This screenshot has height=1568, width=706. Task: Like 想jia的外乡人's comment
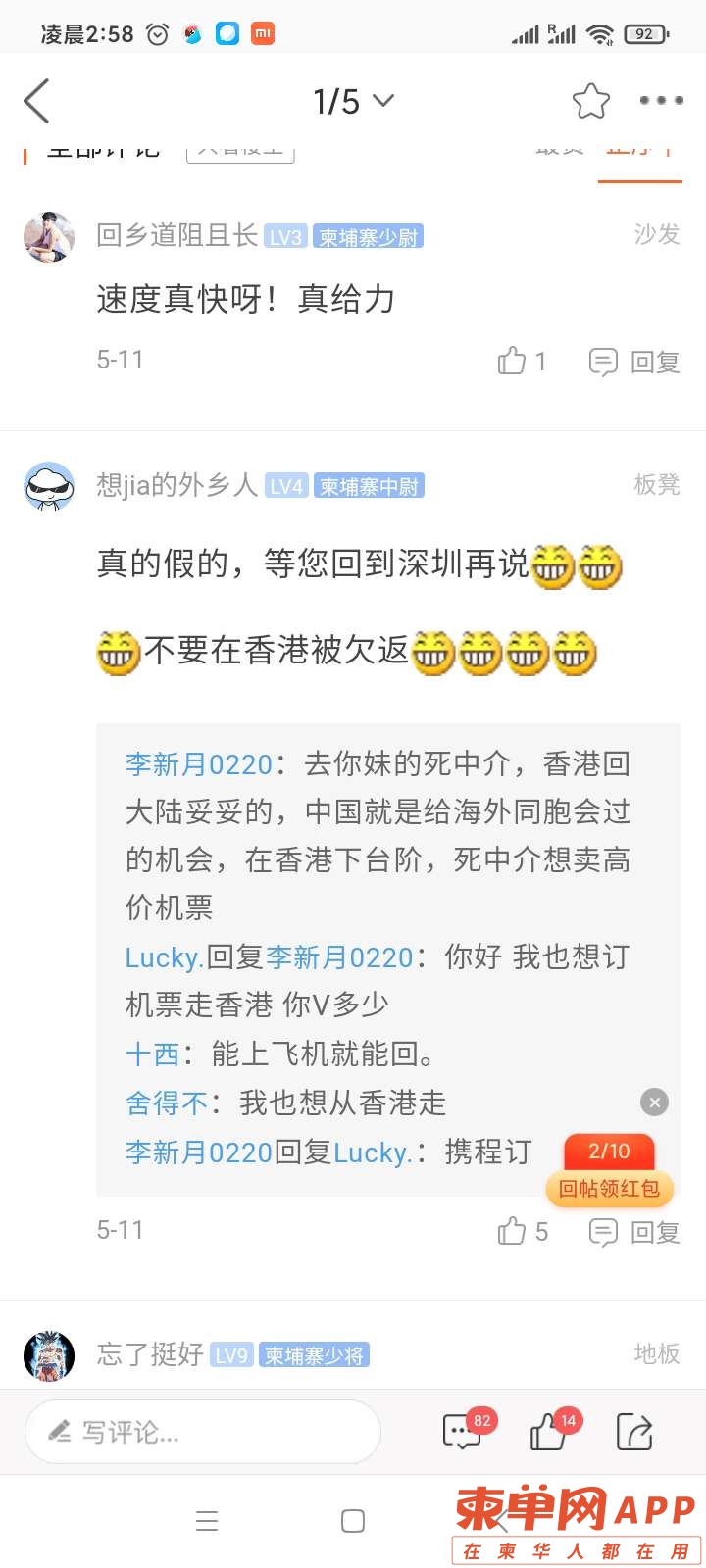tap(522, 1231)
